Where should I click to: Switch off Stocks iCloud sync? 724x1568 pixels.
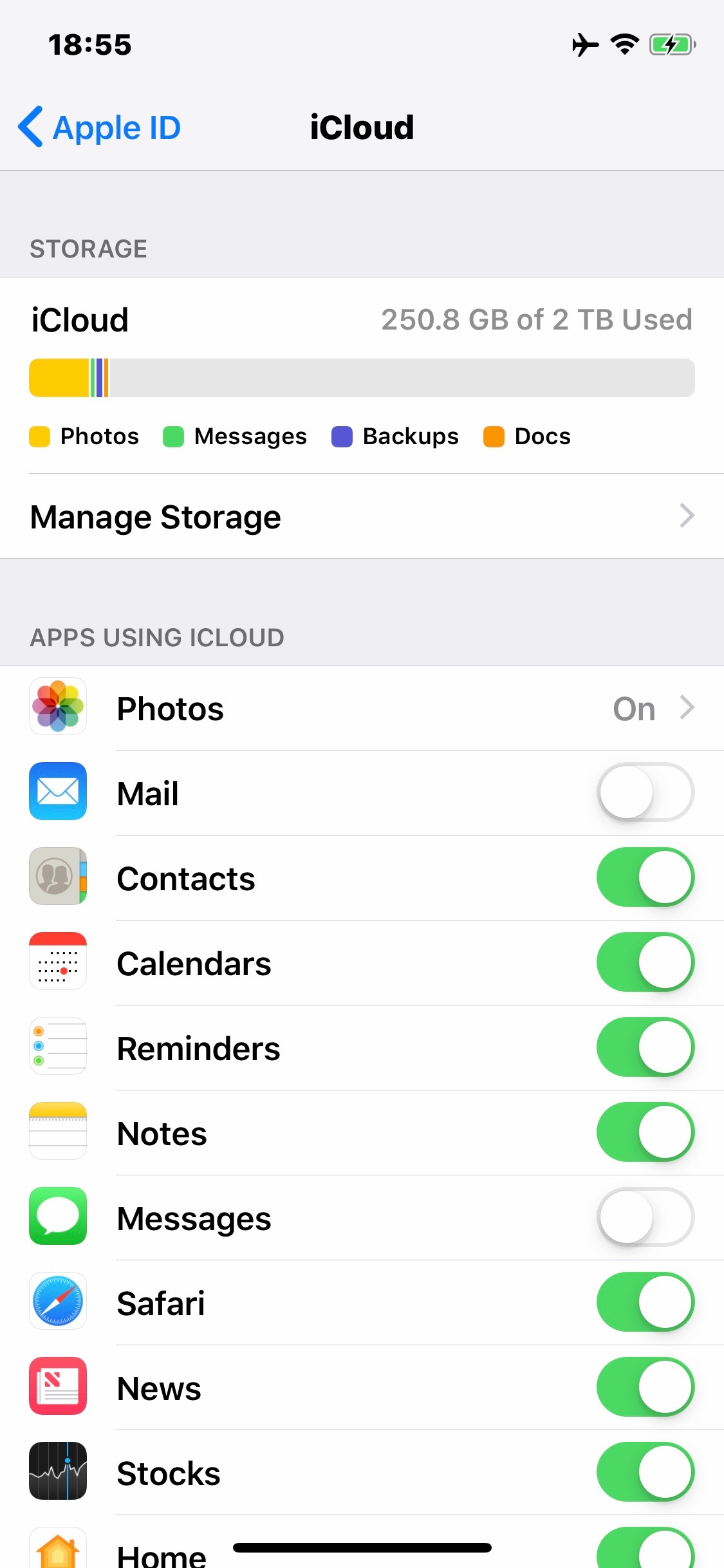pyautogui.click(x=645, y=1472)
